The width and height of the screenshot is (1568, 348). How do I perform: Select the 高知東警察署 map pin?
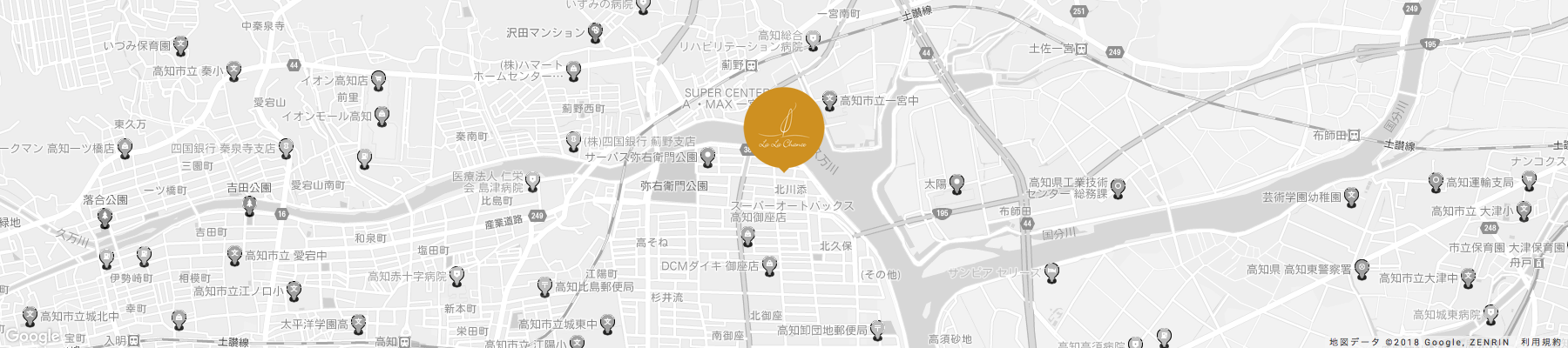(1362, 270)
